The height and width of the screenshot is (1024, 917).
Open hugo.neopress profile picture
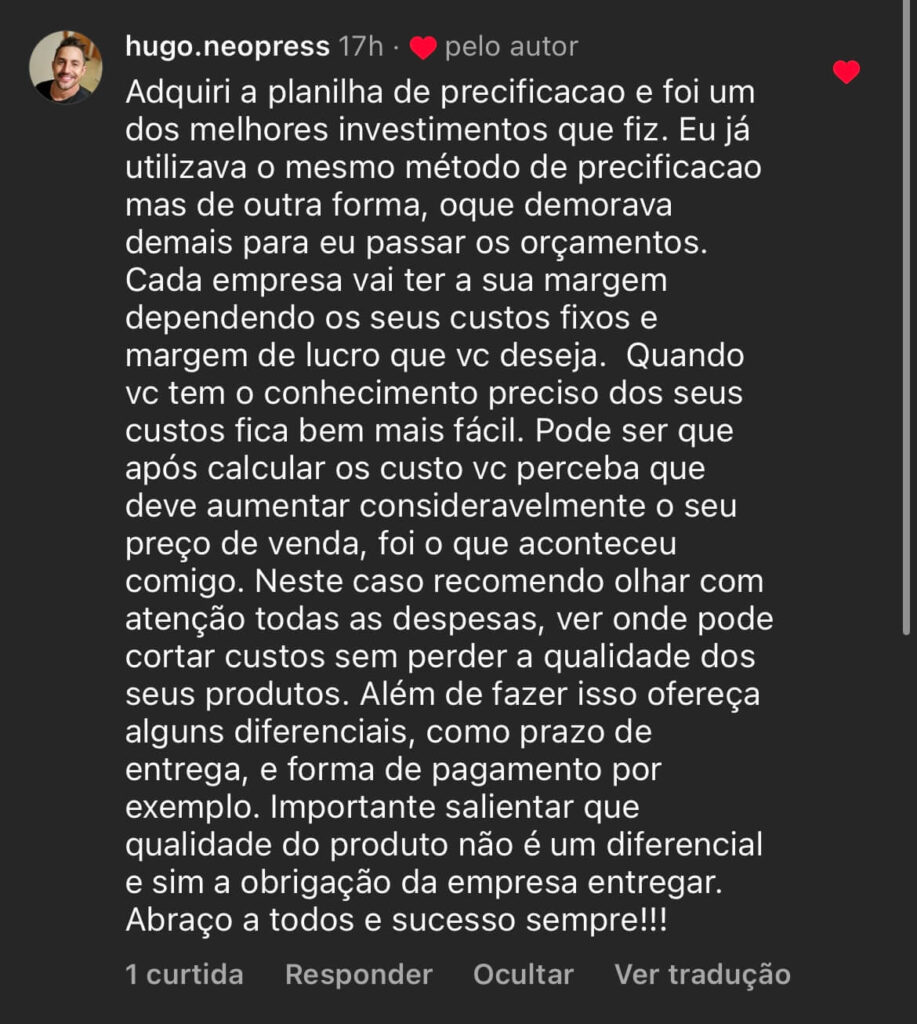[x=65, y=67]
